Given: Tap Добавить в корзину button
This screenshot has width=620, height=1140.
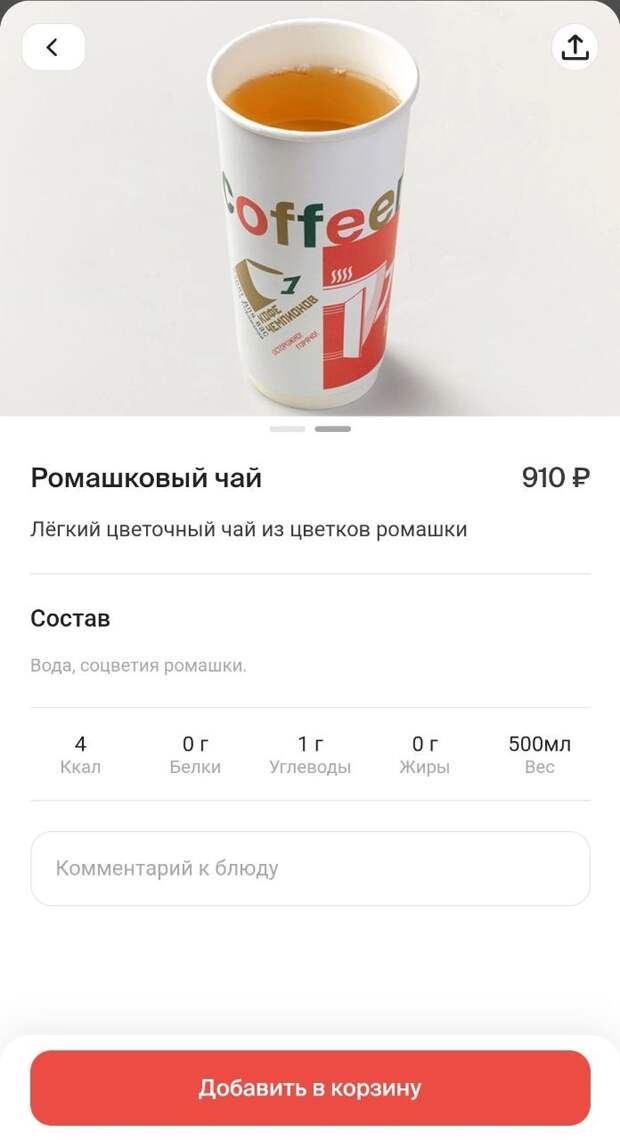Looking at the screenshot, I should (310, 1088).
